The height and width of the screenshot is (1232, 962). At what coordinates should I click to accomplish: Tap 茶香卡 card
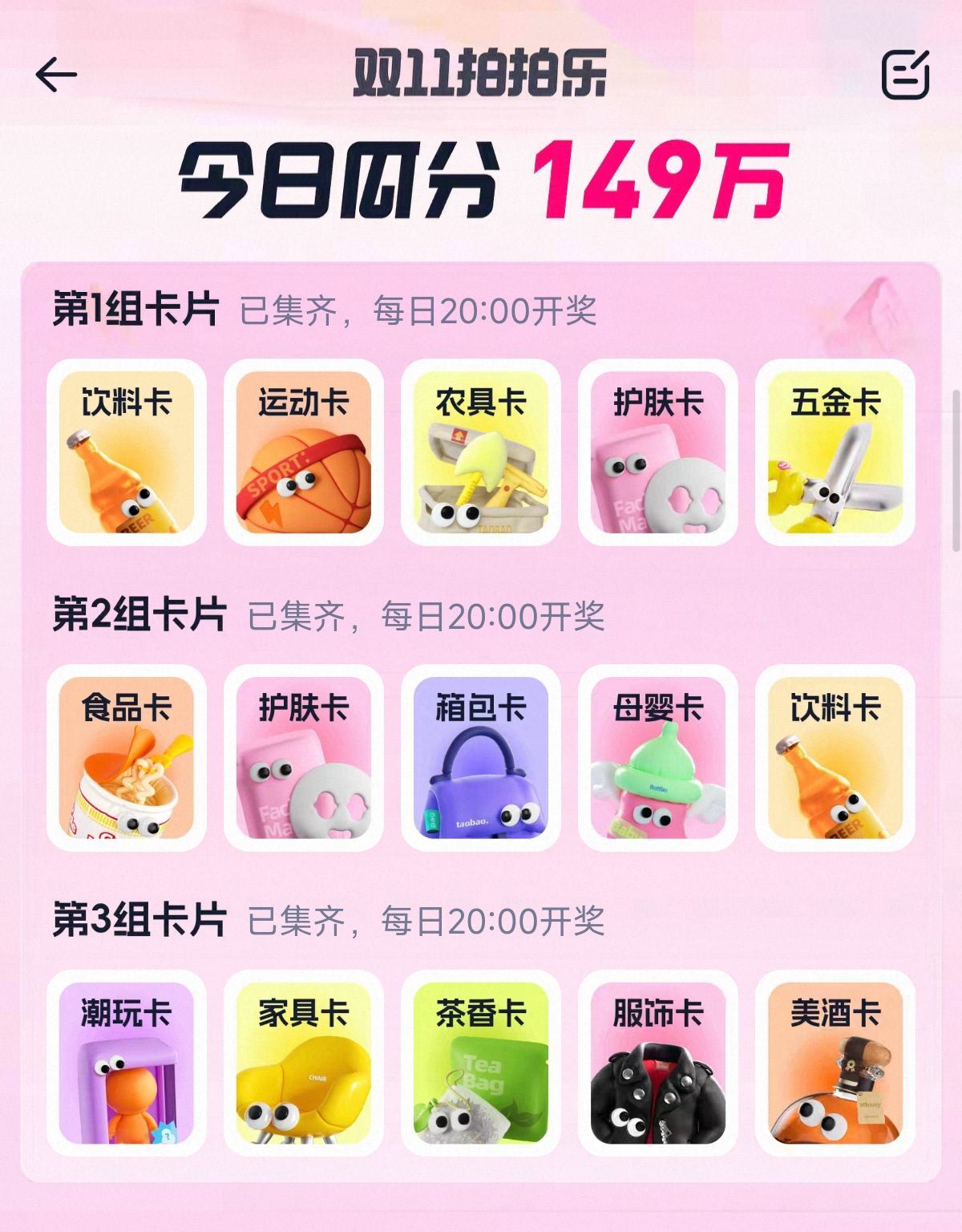(x=481, y=1063)
